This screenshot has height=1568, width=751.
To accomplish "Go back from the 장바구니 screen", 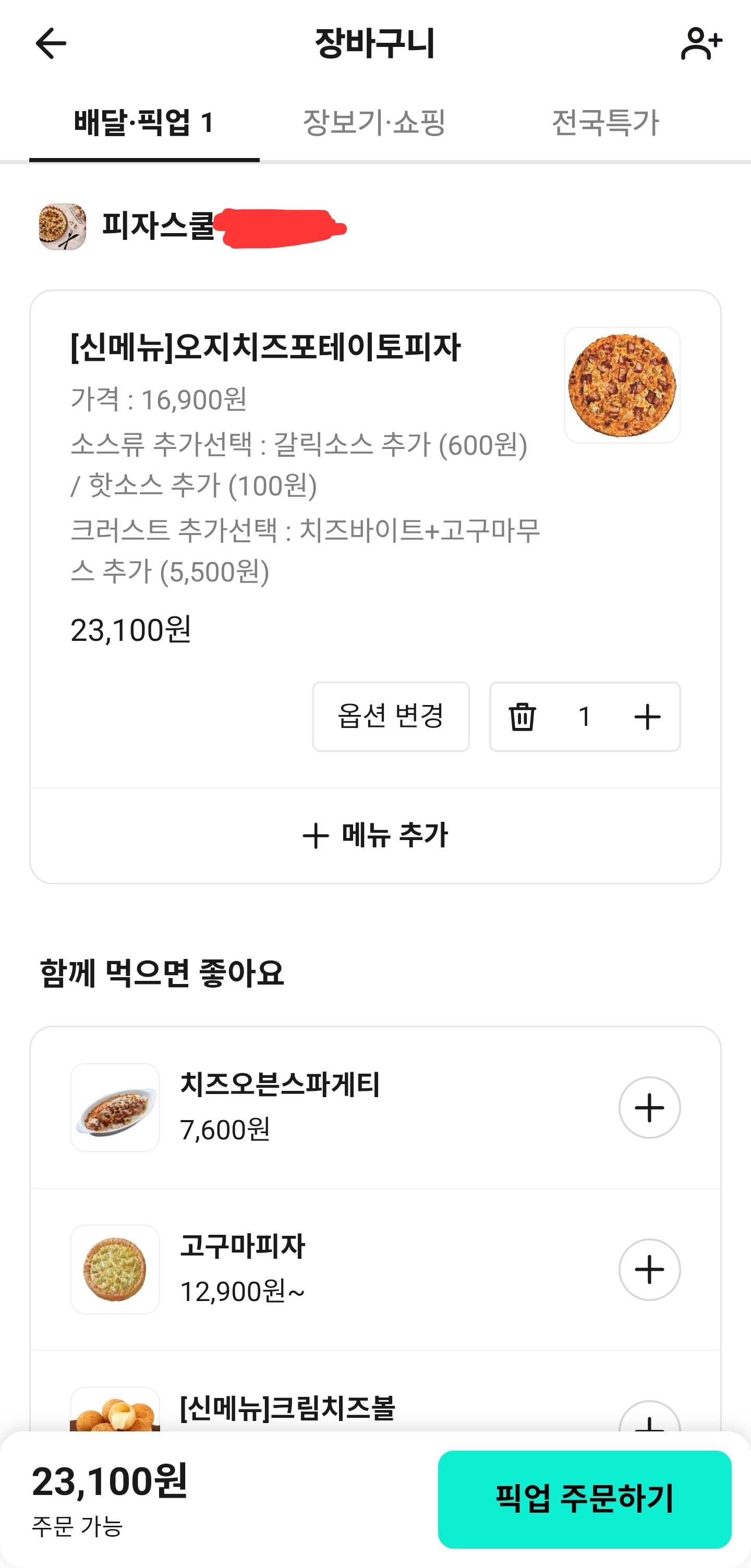I will [51, 43].
